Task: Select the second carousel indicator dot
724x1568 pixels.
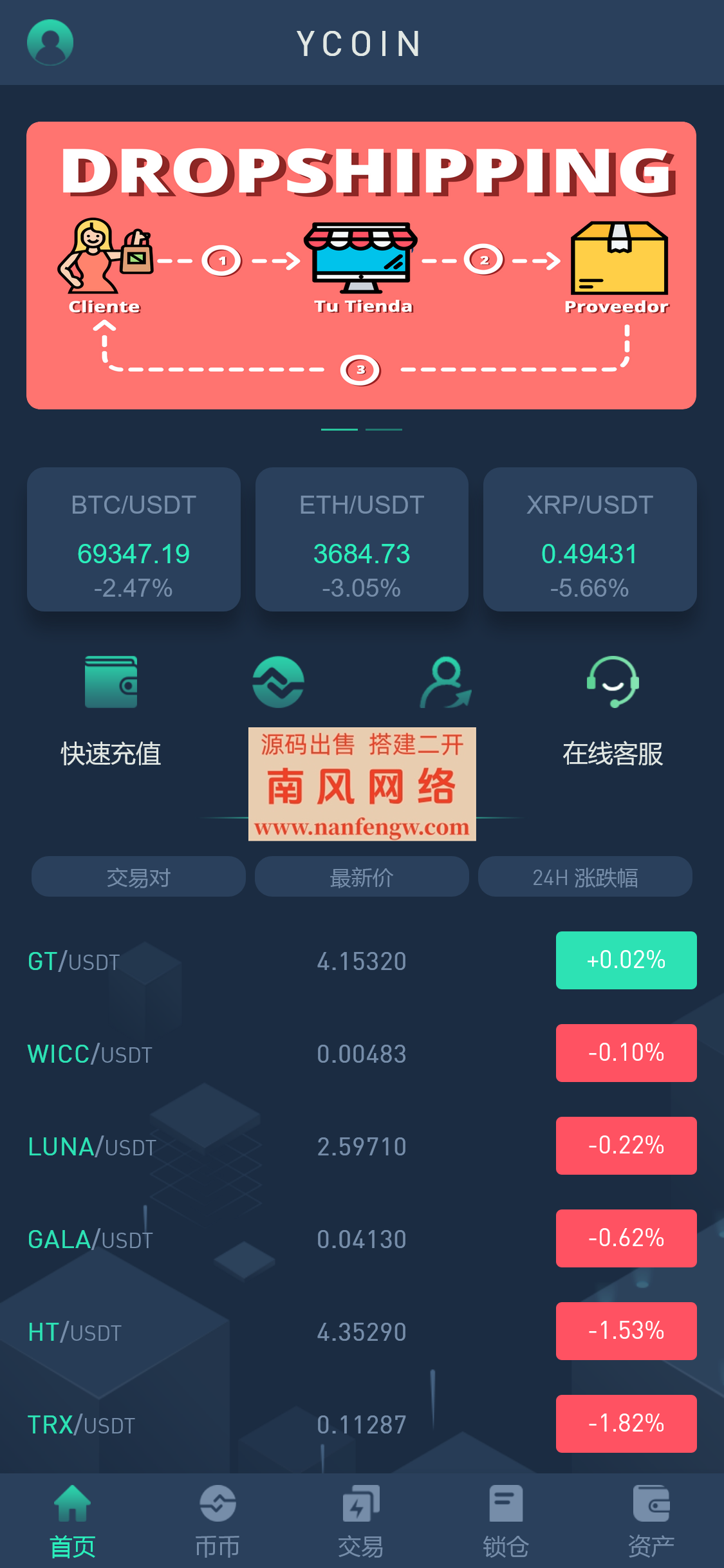Action: click(x=384, y=428)
